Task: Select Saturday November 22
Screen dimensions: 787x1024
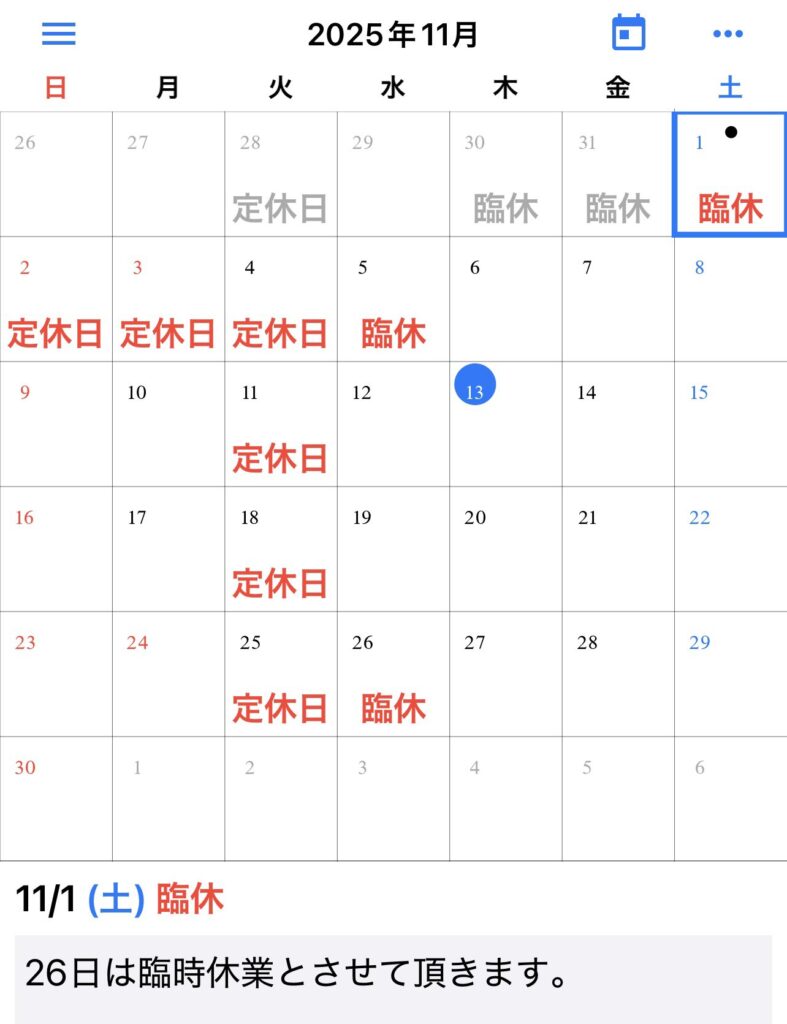Action: (x=730, y=549)
